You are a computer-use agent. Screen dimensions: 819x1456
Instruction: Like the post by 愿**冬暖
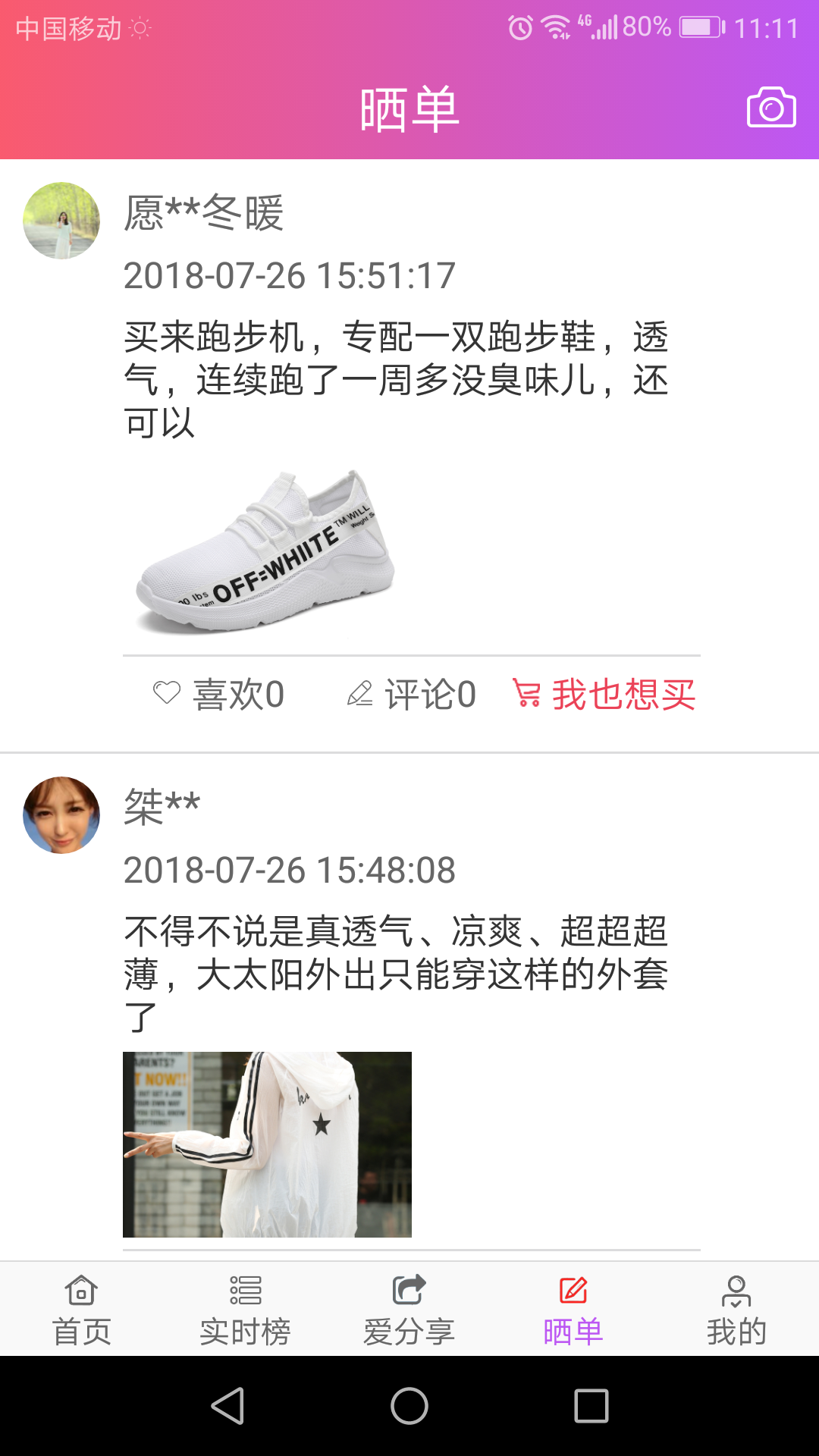point(218,694)
